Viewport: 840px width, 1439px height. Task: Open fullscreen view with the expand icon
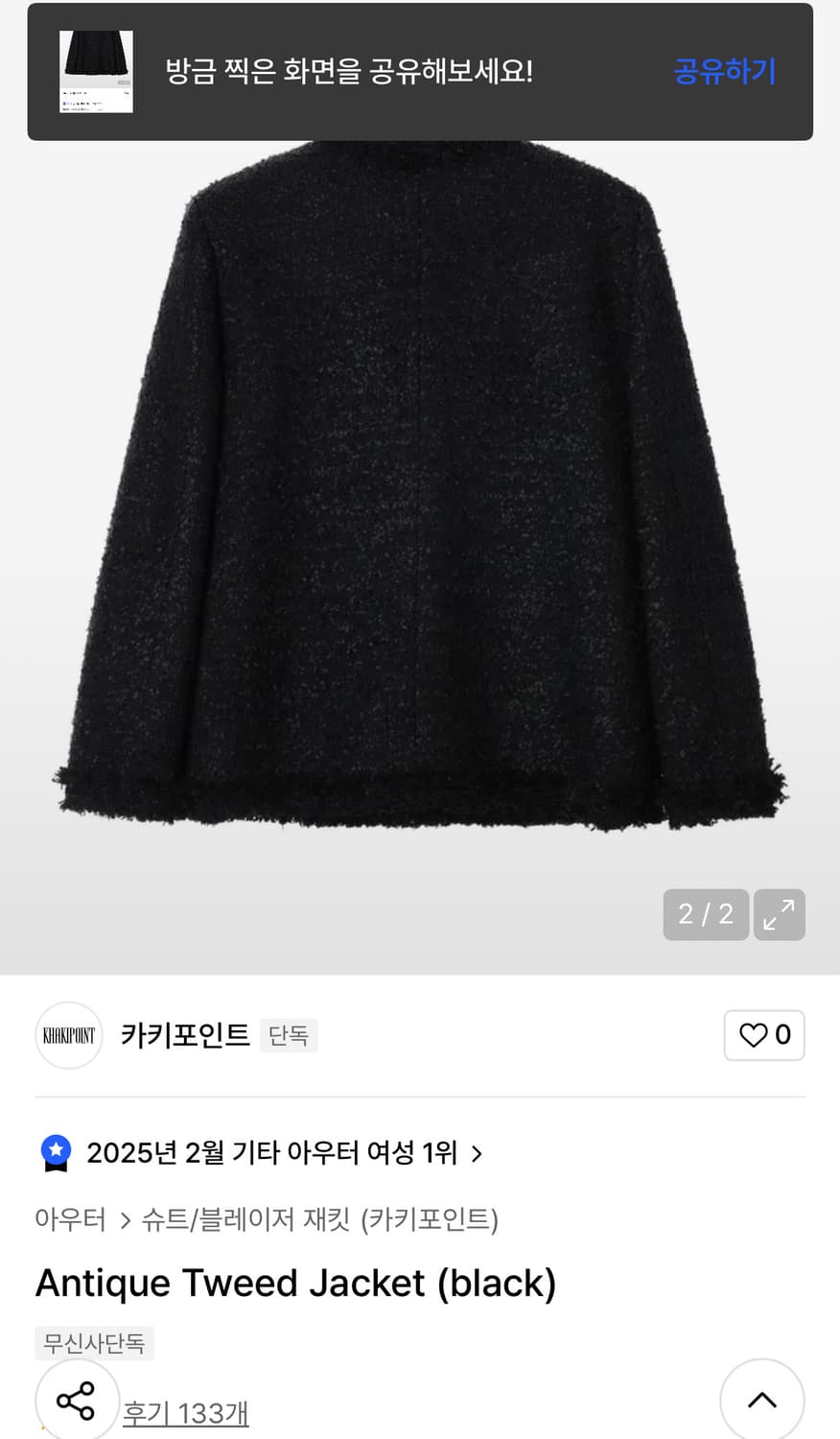[779, 914]
